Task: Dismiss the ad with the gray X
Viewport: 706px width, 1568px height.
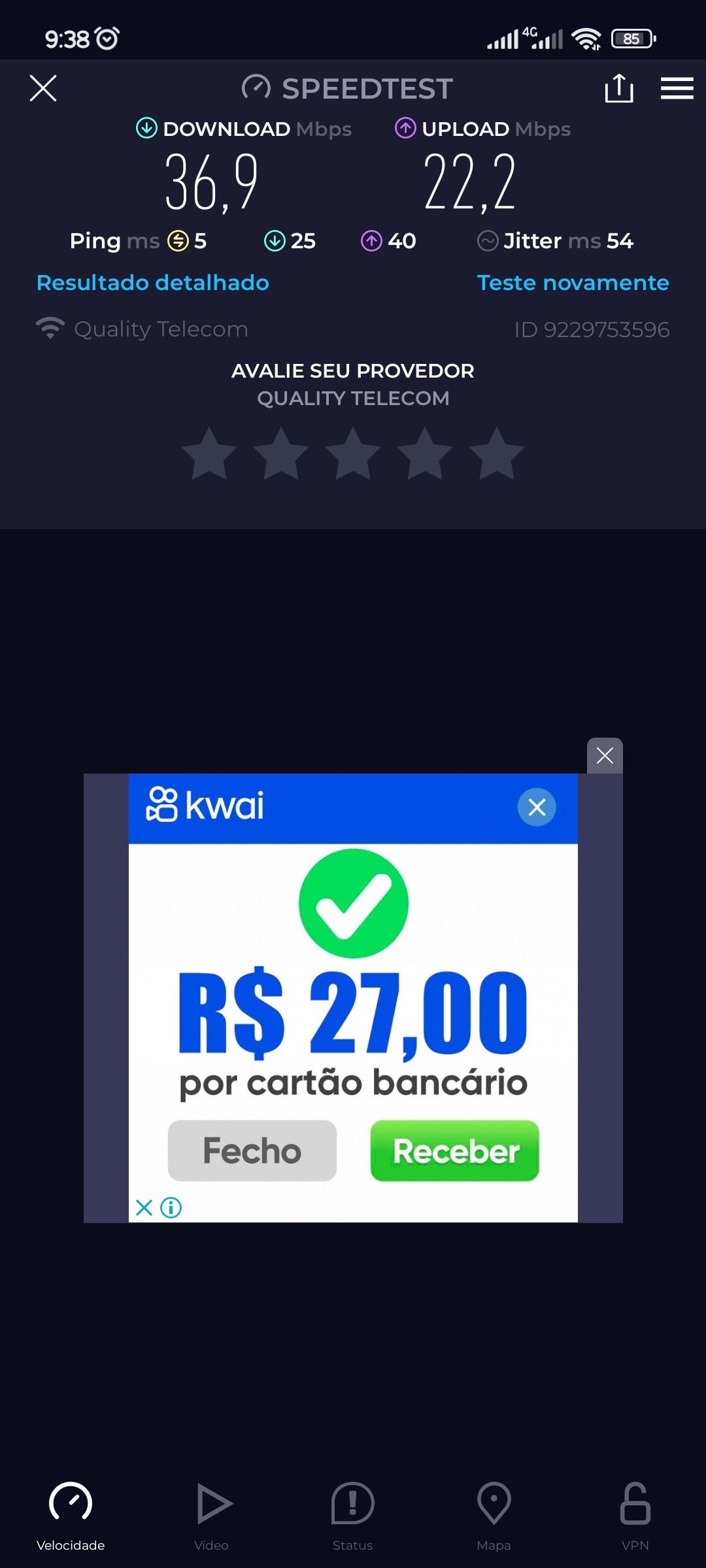Action: [x=605, y=756]
